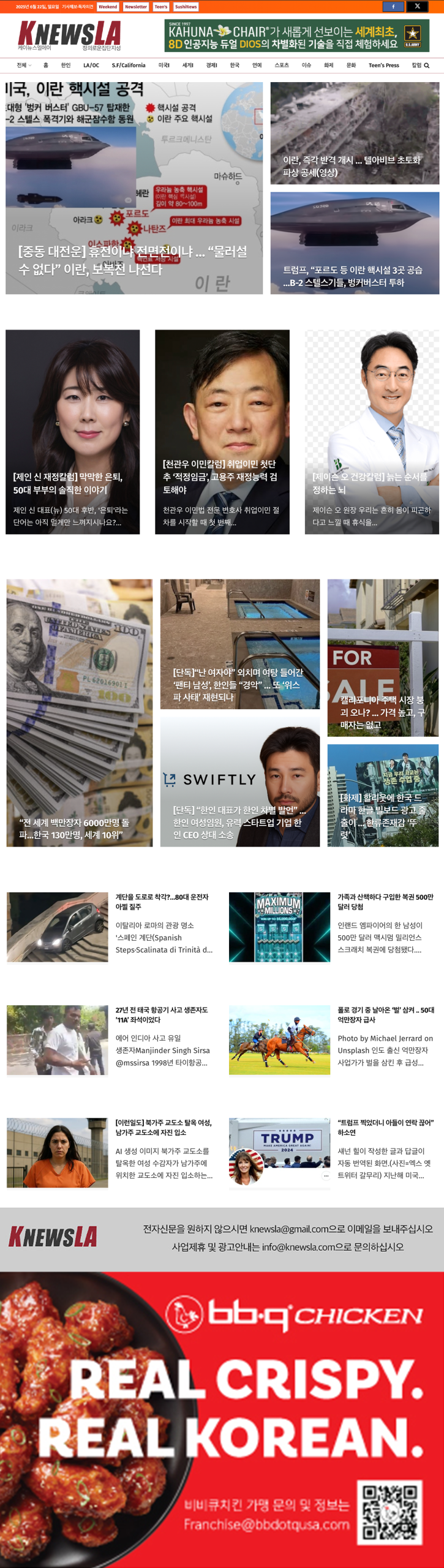444x1568 pixels.
Task: Read 트럼프 포르도 핵시설 공습 article
Action: point(353,276)
